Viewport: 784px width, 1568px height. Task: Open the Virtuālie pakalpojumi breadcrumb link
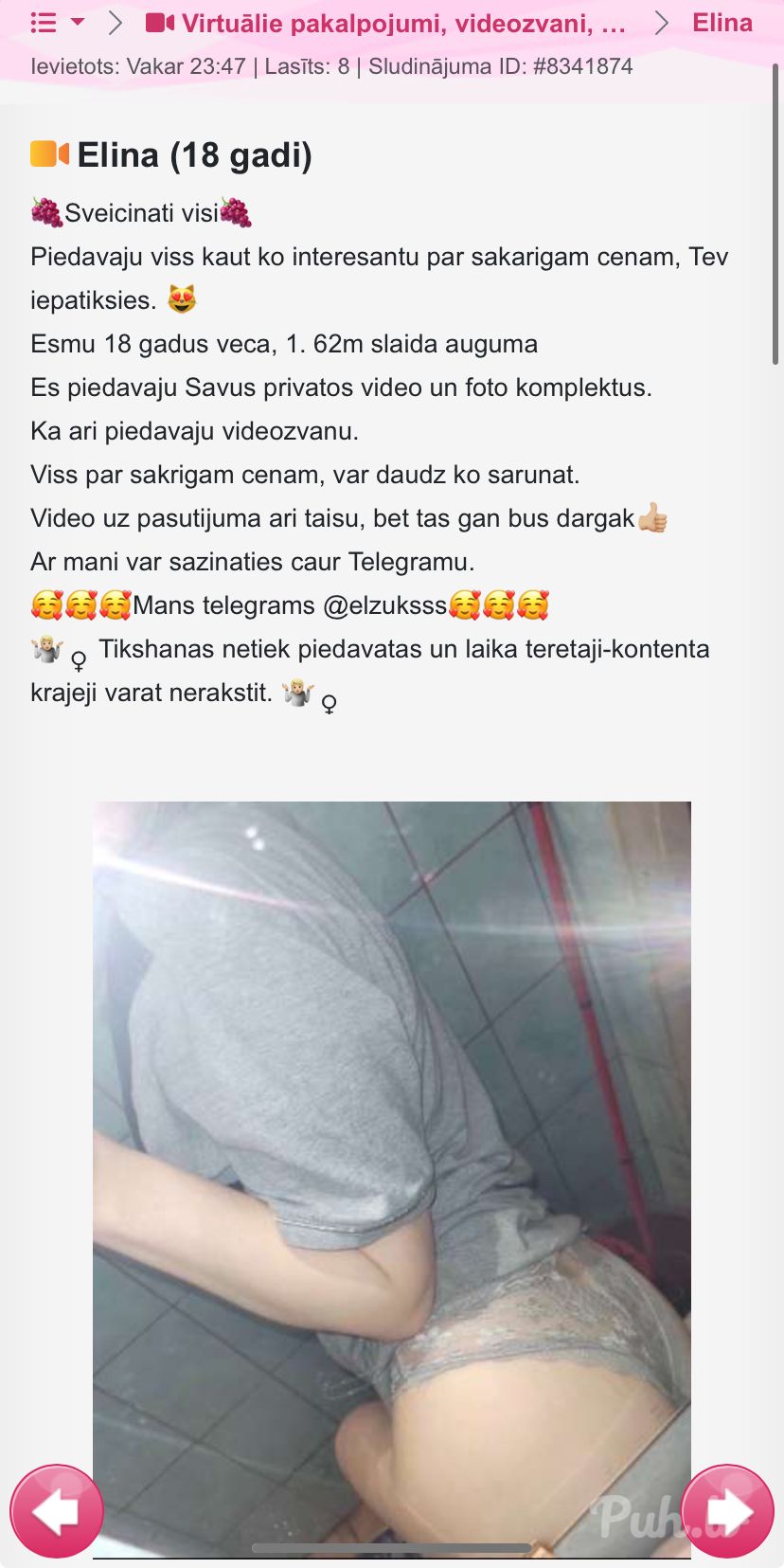click(x=386, y=24)
